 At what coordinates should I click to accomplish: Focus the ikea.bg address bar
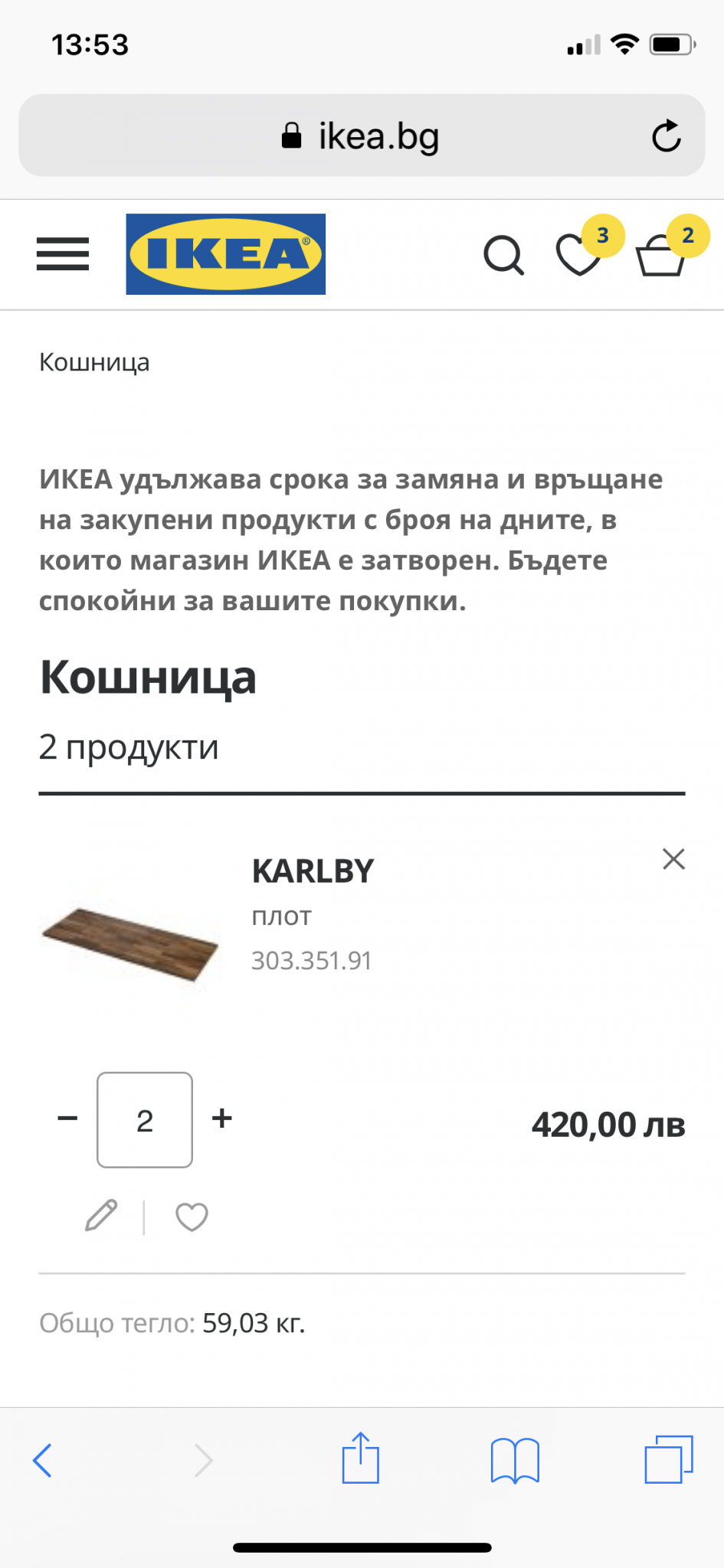click(x=360, y=136)
